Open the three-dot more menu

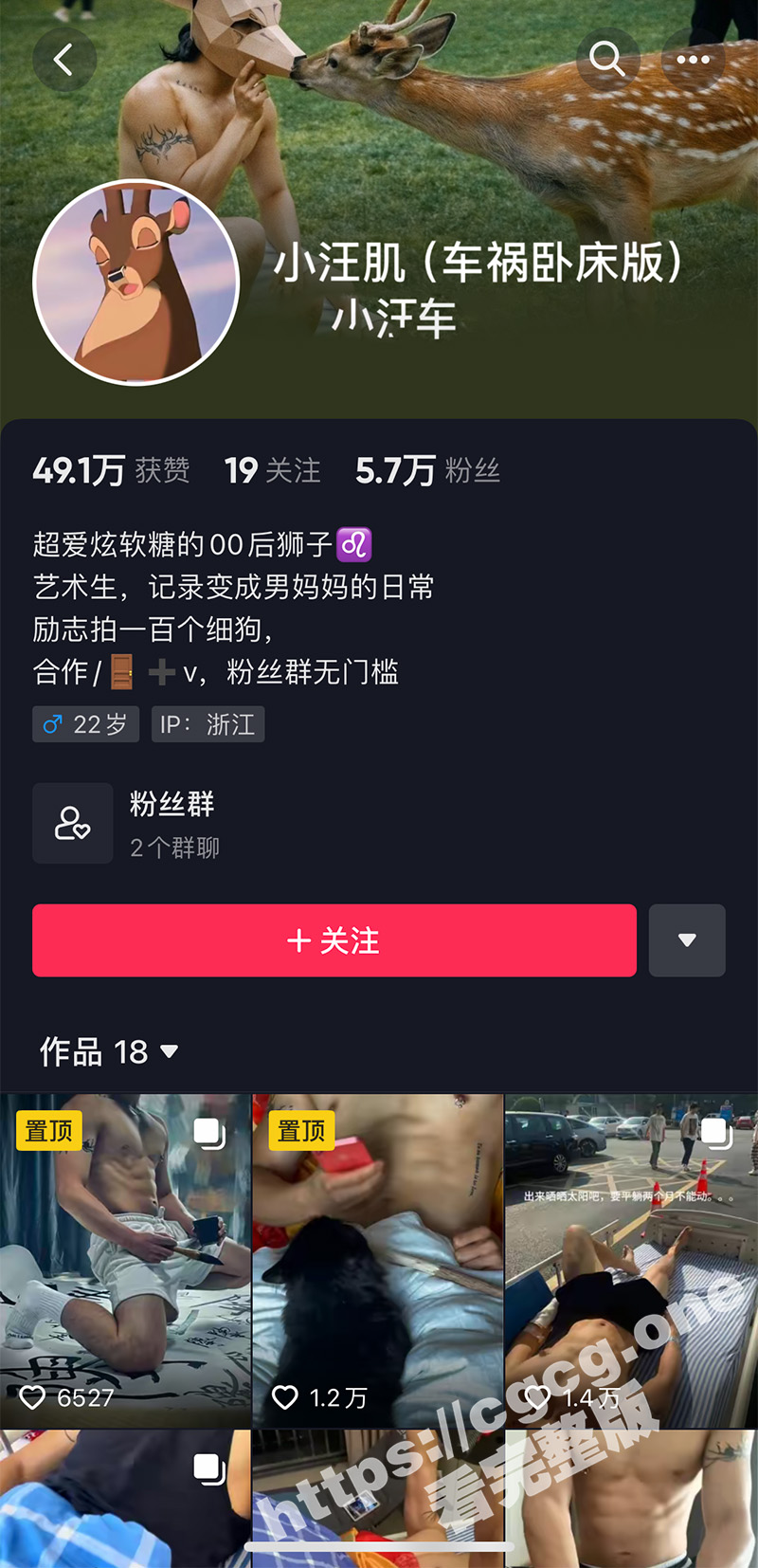click(693, 60)
